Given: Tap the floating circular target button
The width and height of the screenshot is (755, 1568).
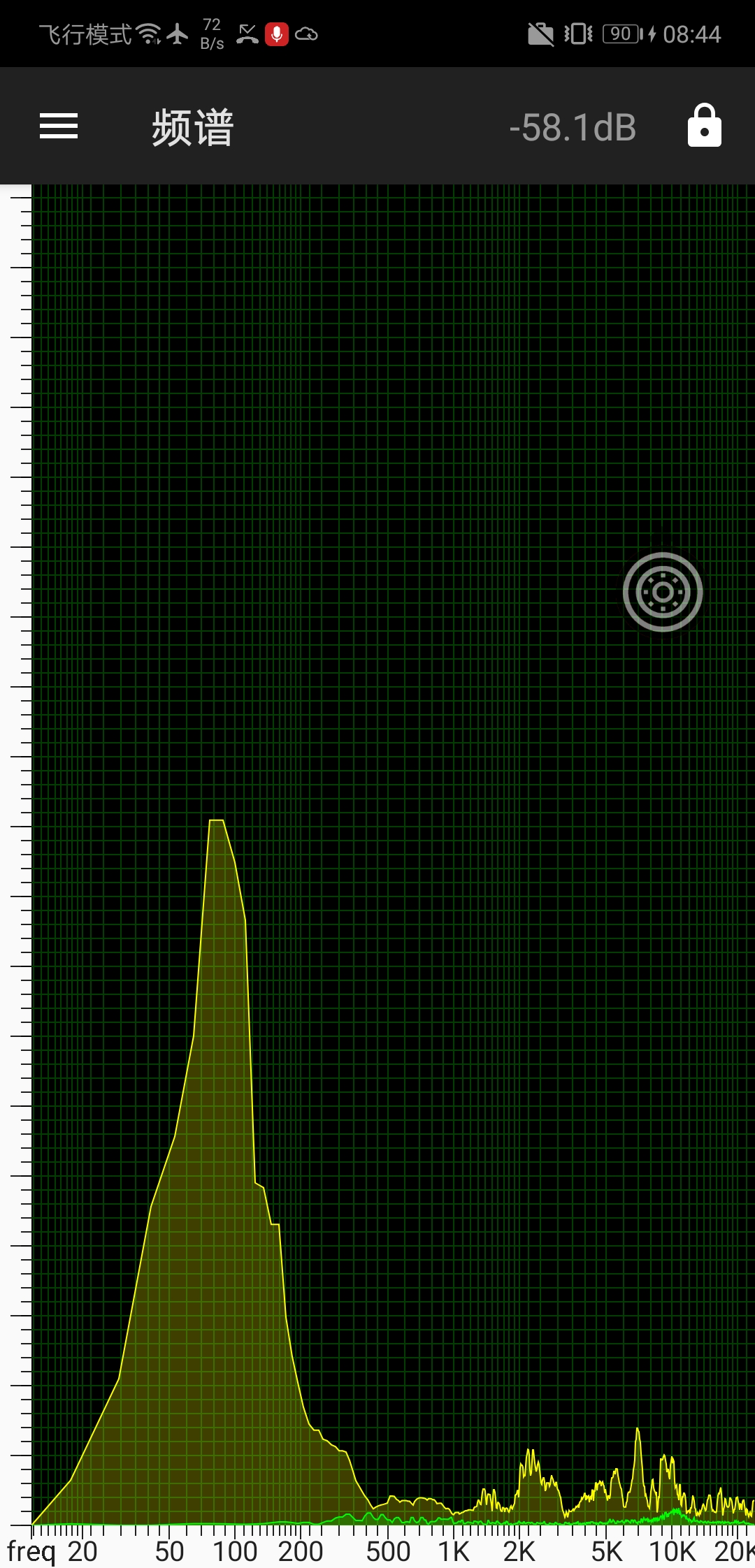Looking at the screenshot, I should [x=662, y=592].
